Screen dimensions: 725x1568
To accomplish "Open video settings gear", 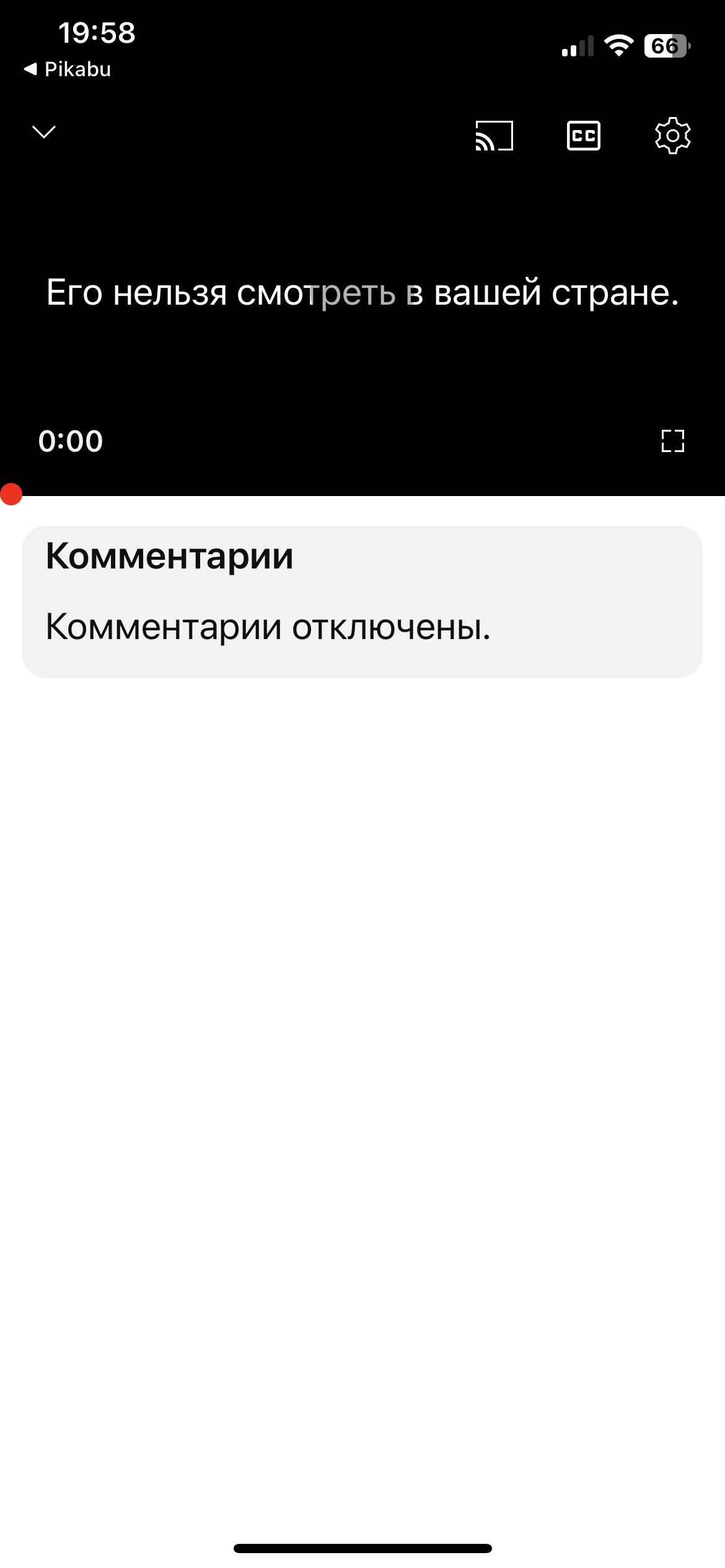I will pyautogui.click(x=673, y=135).
